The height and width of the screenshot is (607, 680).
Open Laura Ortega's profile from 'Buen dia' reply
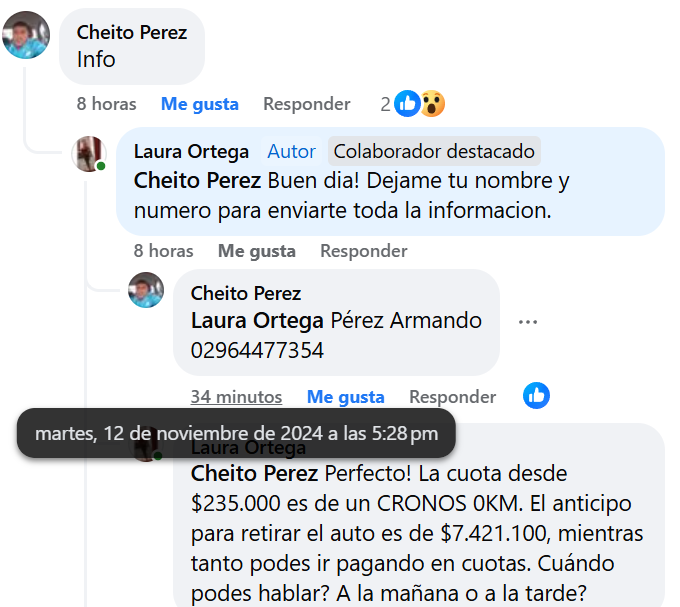pos(191,152)
